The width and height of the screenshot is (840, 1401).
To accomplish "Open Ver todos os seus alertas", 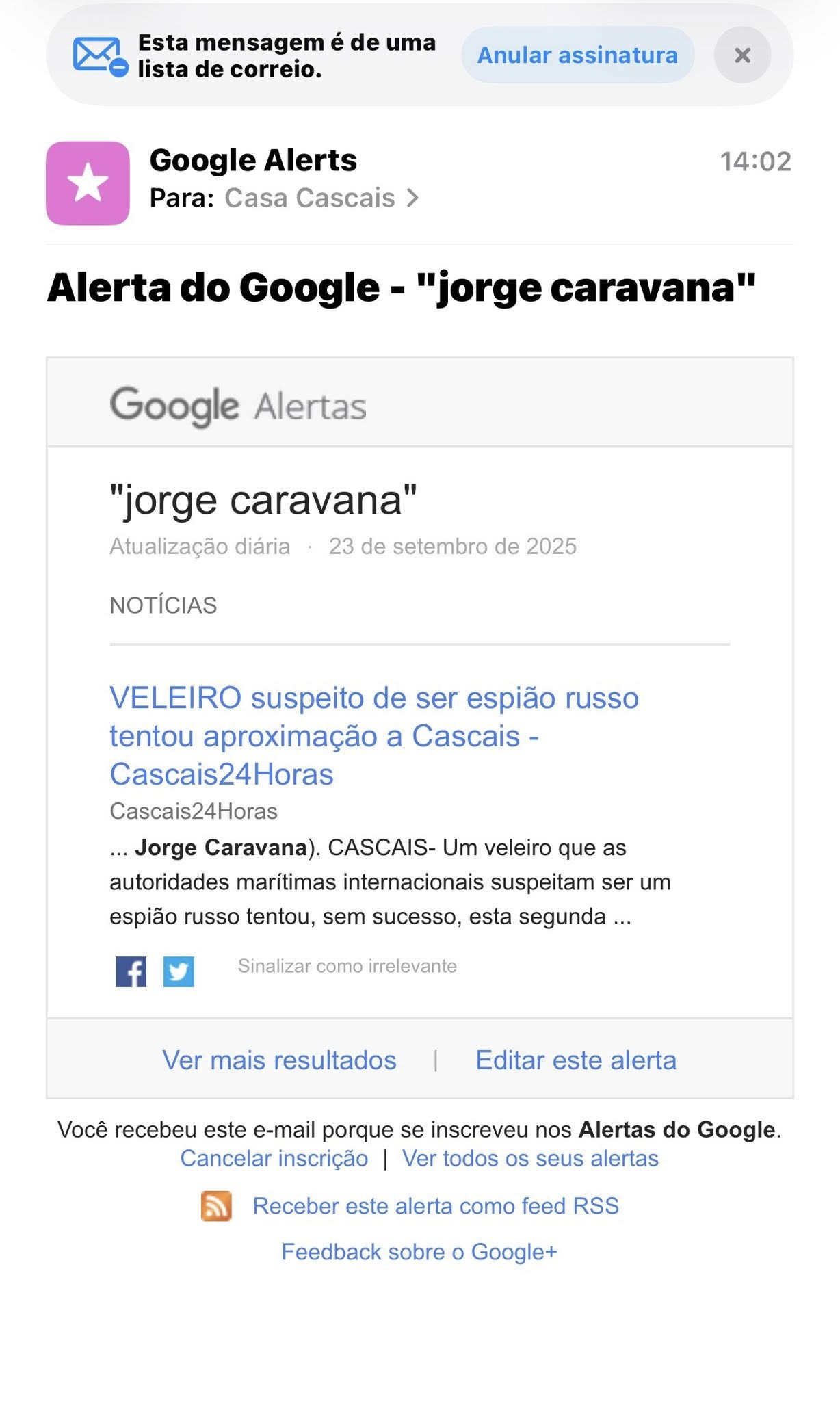I will [530, 1158].
